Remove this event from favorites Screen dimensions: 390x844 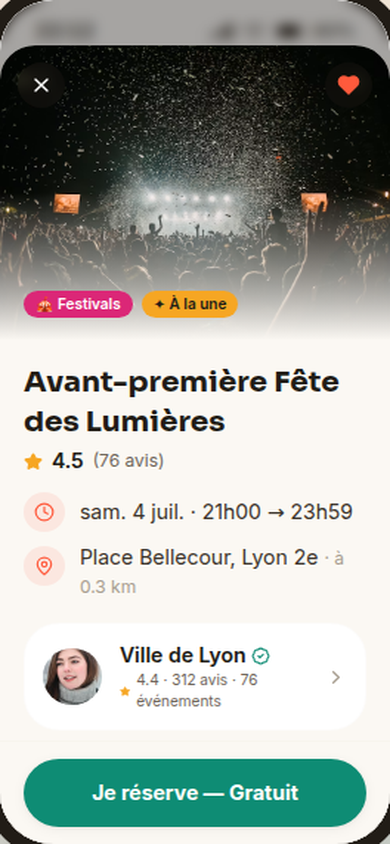(x=349, y=85)
